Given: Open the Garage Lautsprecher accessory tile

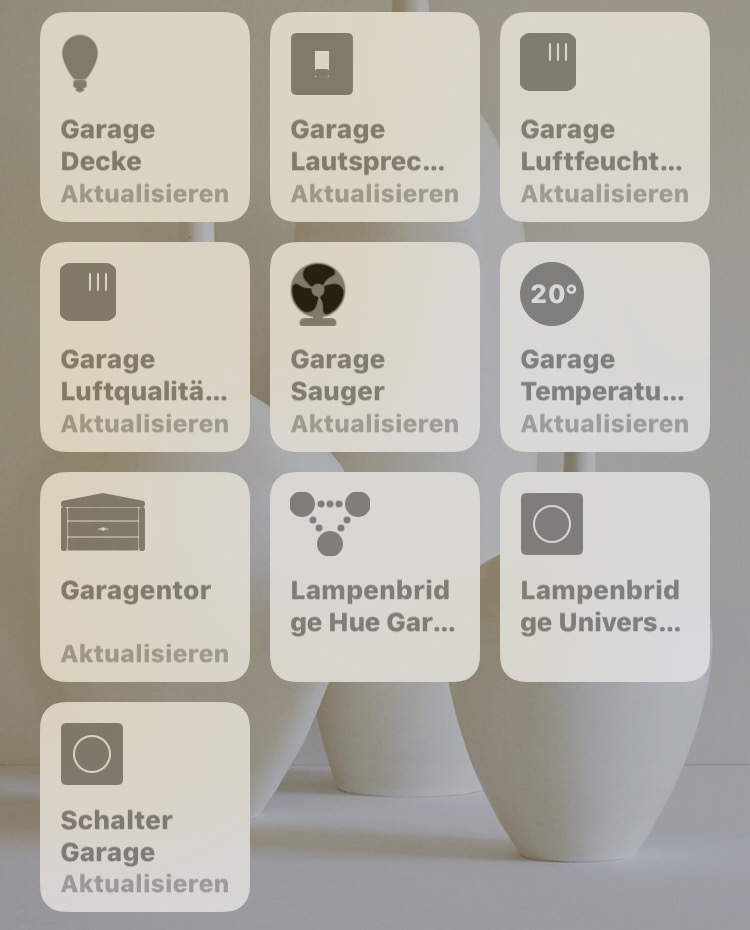Looking at the screenshot, I should 375,117.
